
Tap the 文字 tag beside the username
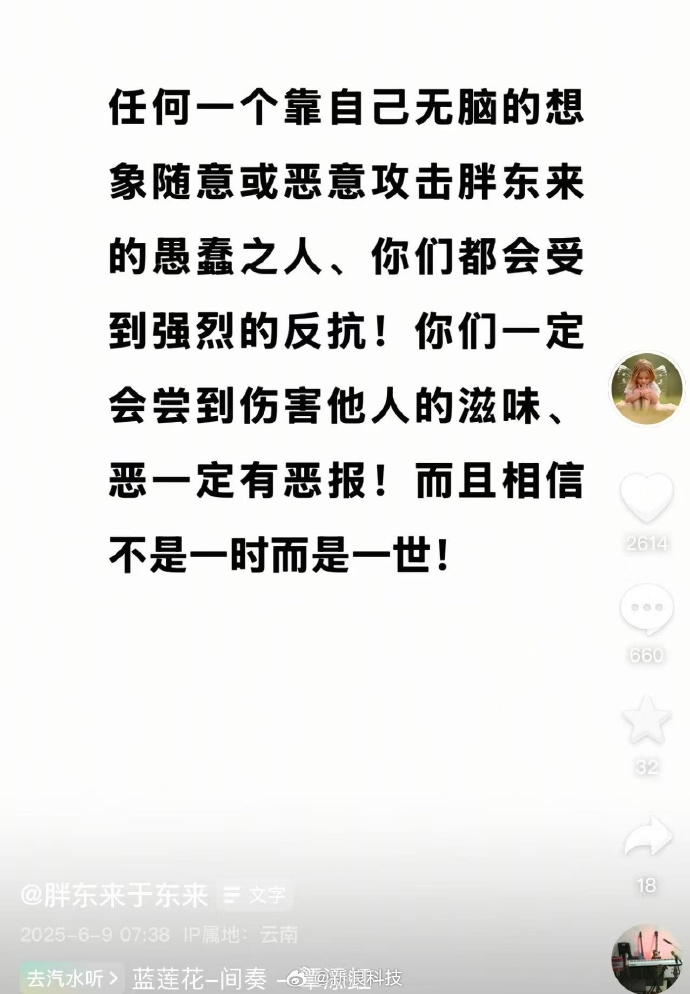[x=255, y=895]
